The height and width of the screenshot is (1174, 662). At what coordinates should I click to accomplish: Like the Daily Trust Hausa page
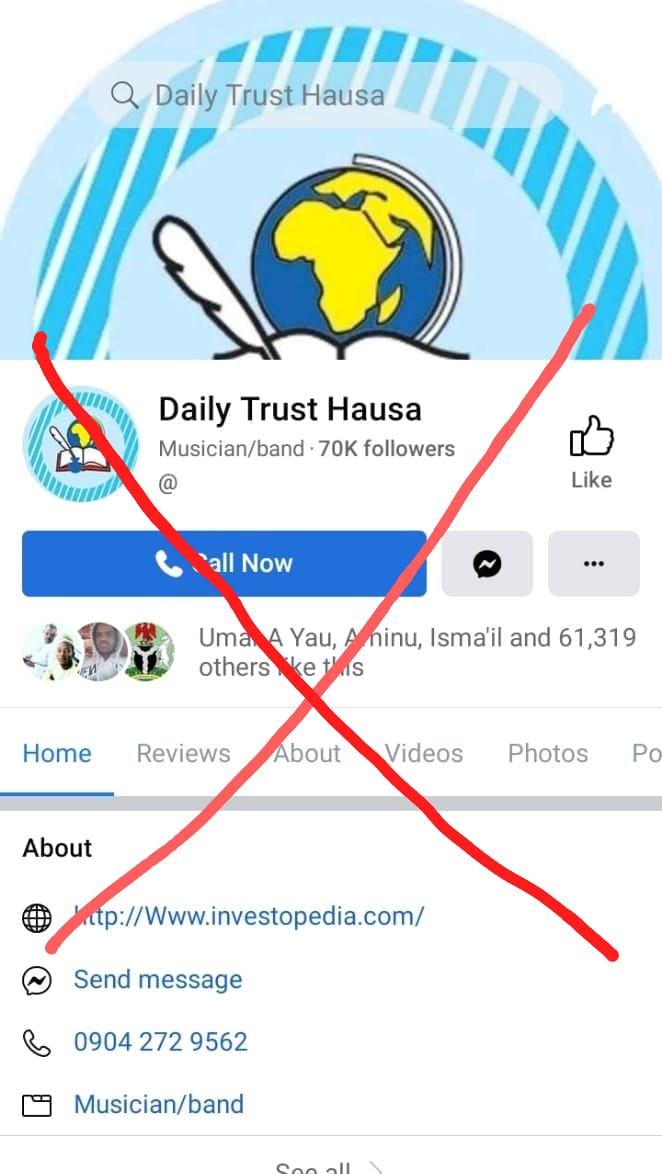(591, 452)
